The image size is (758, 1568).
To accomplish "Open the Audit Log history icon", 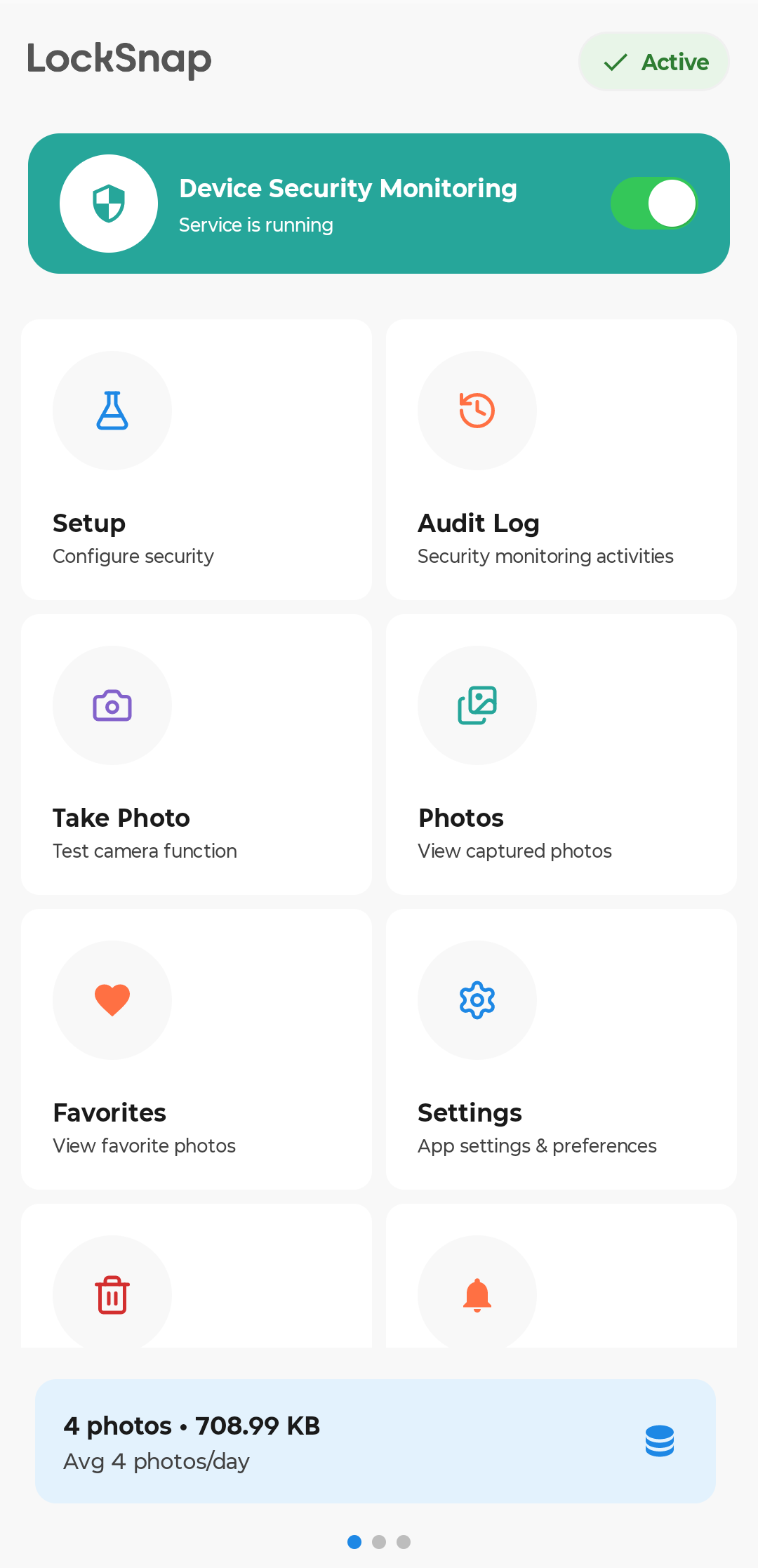I will (x=477, y=411).
